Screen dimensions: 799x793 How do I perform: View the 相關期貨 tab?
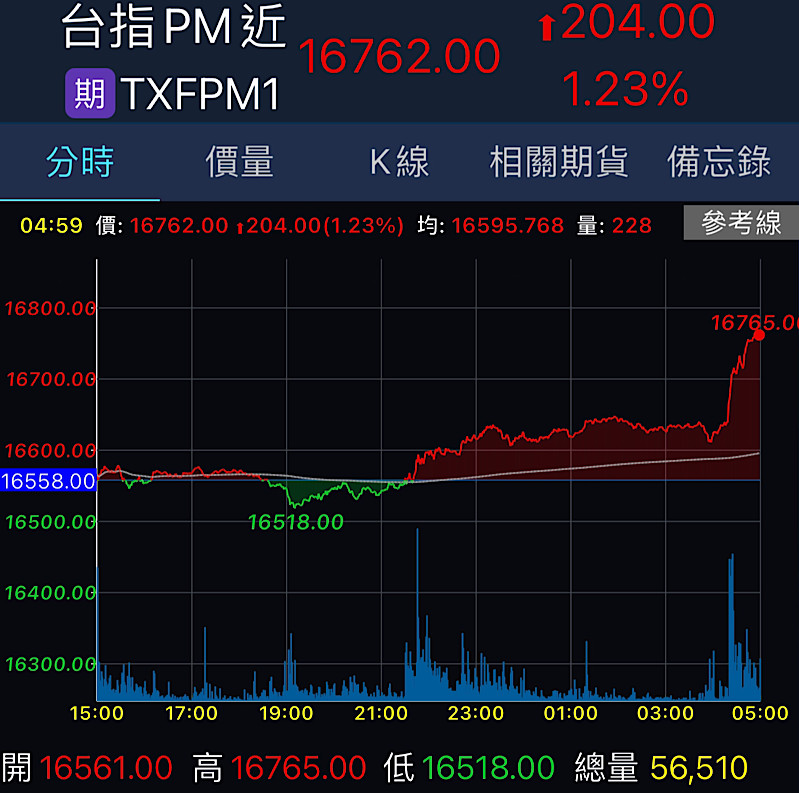pyautogui.click(x=558, y=162)
